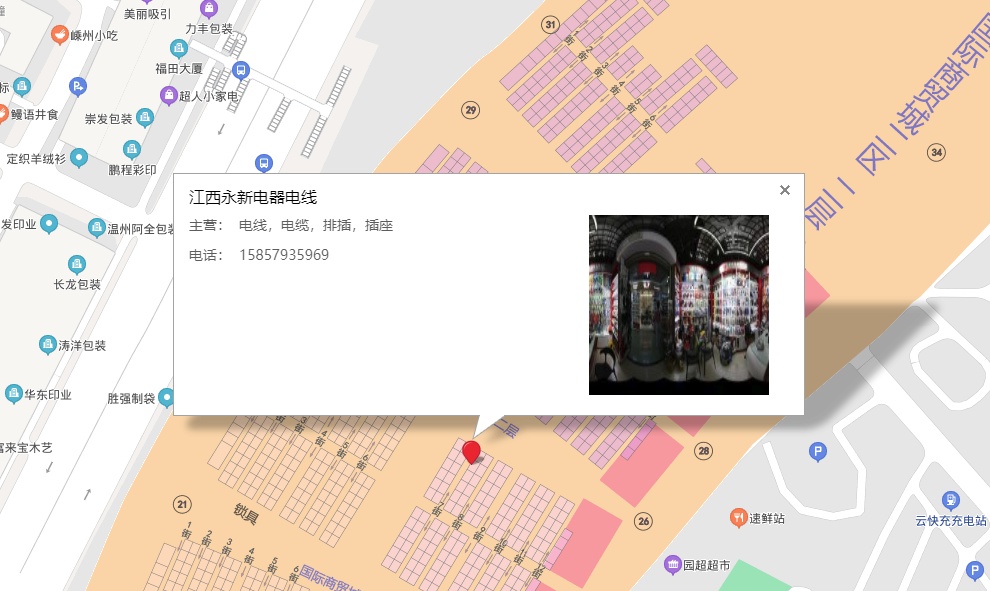Open the shop panorama photo

pyautogui.click(x=678, y=304)
